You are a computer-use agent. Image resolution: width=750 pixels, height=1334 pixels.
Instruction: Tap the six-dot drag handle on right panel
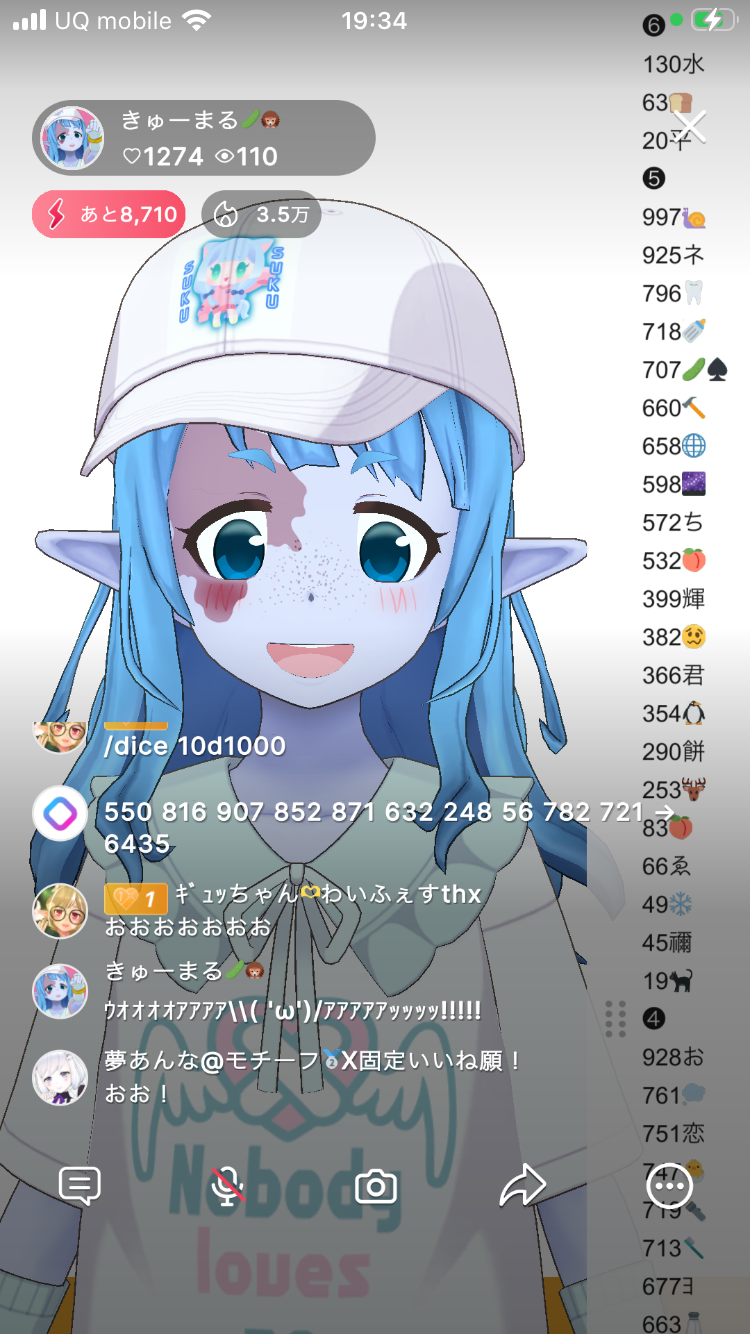(x=616, y=1018)
